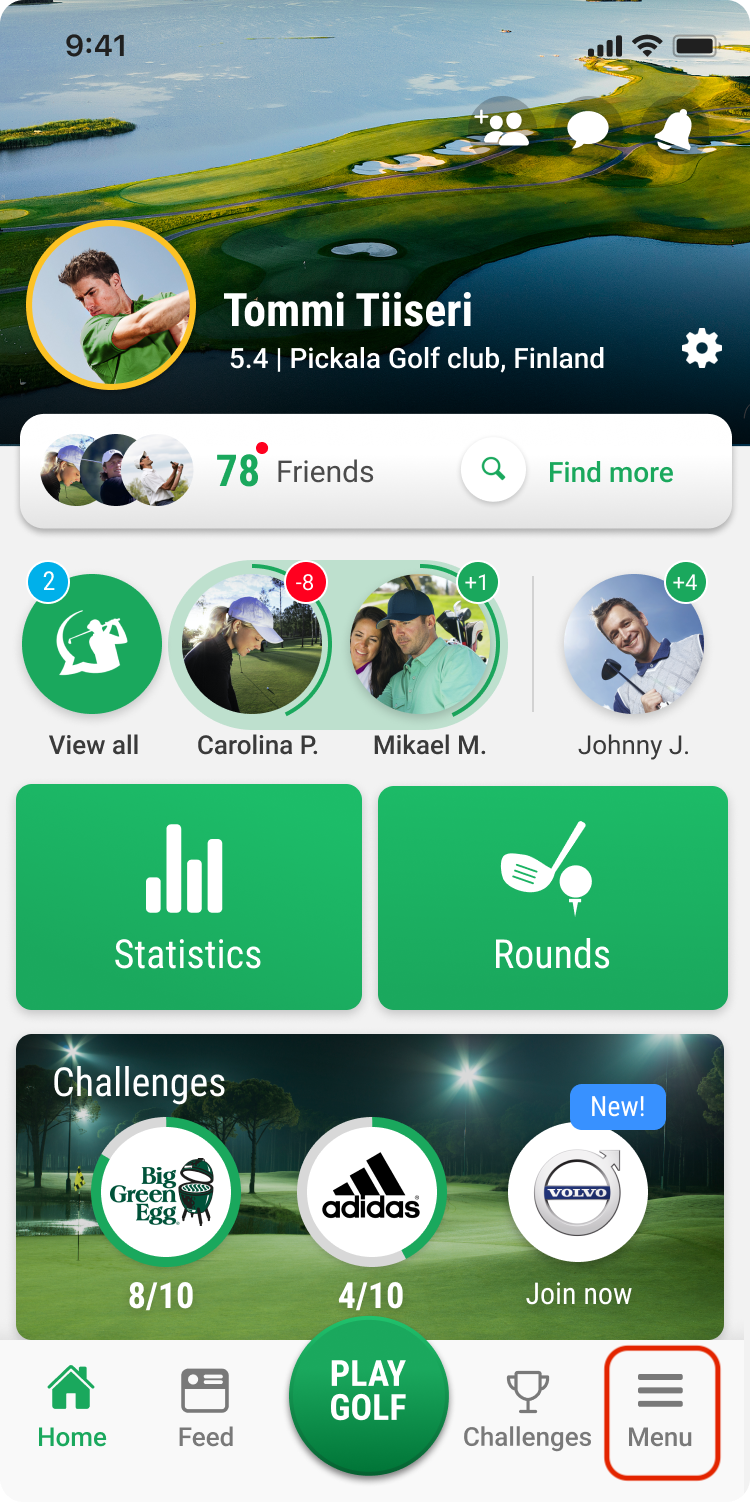Viewport: 750px width, 1502px height.
Task: Open the notifications bell
Action: tap(676, 129)
